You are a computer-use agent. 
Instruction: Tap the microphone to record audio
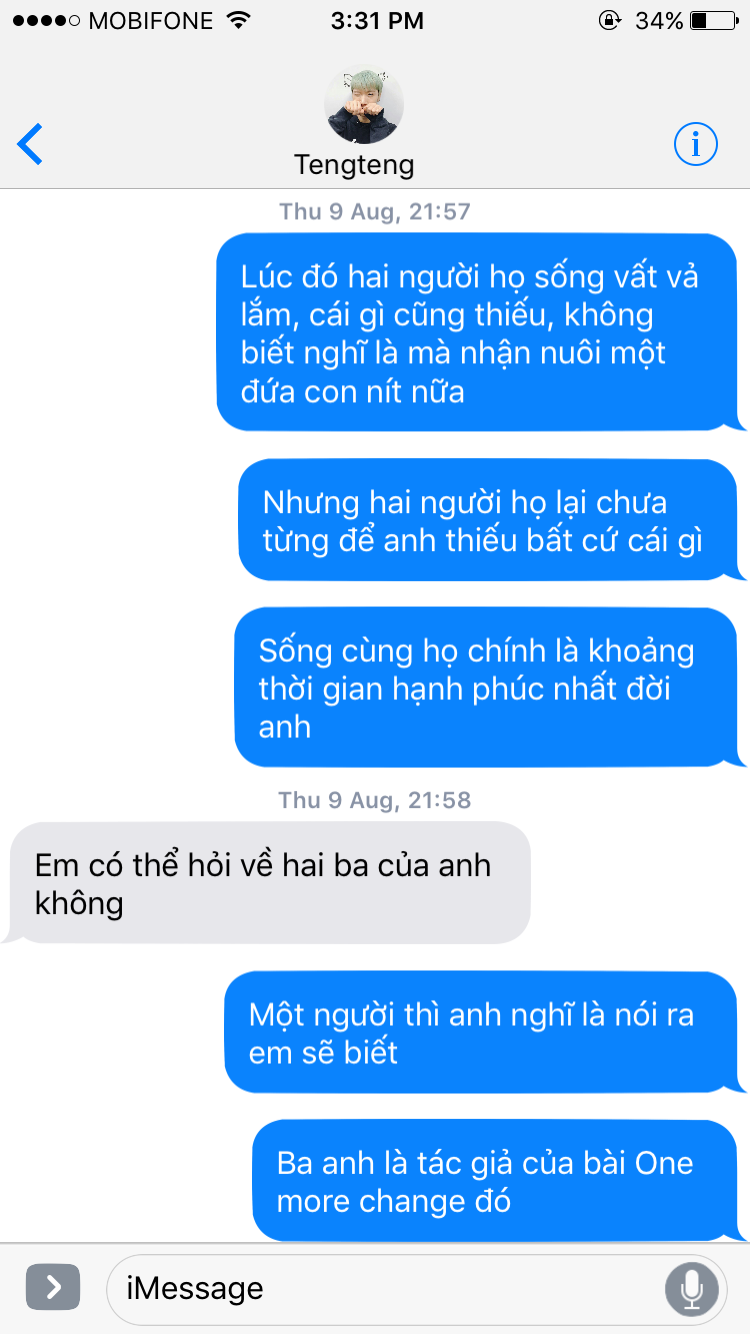[691, 1288]
